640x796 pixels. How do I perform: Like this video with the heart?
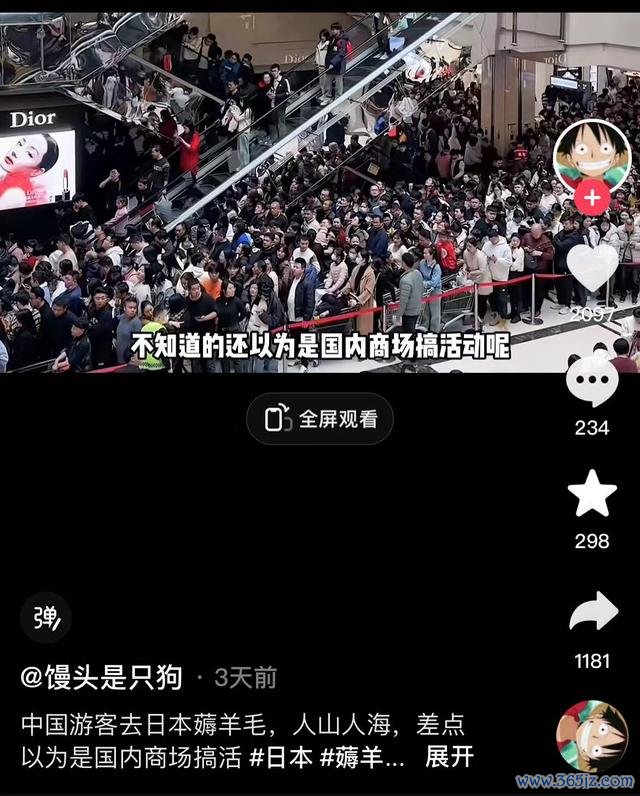(x=592, y=268)
